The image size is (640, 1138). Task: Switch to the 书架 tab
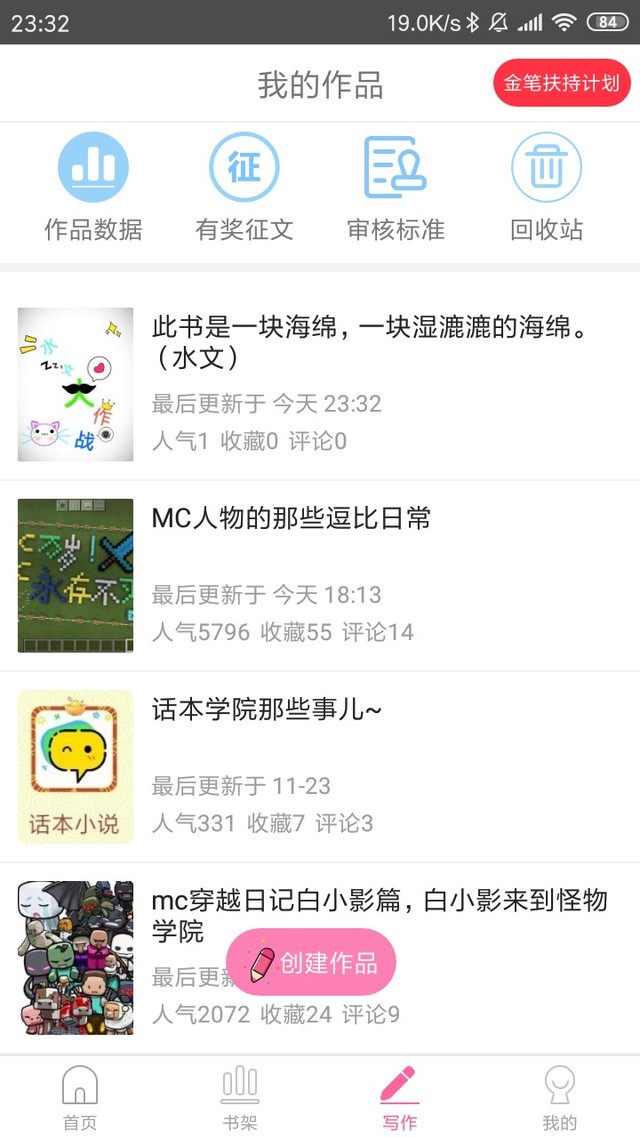click(240, 1098)
